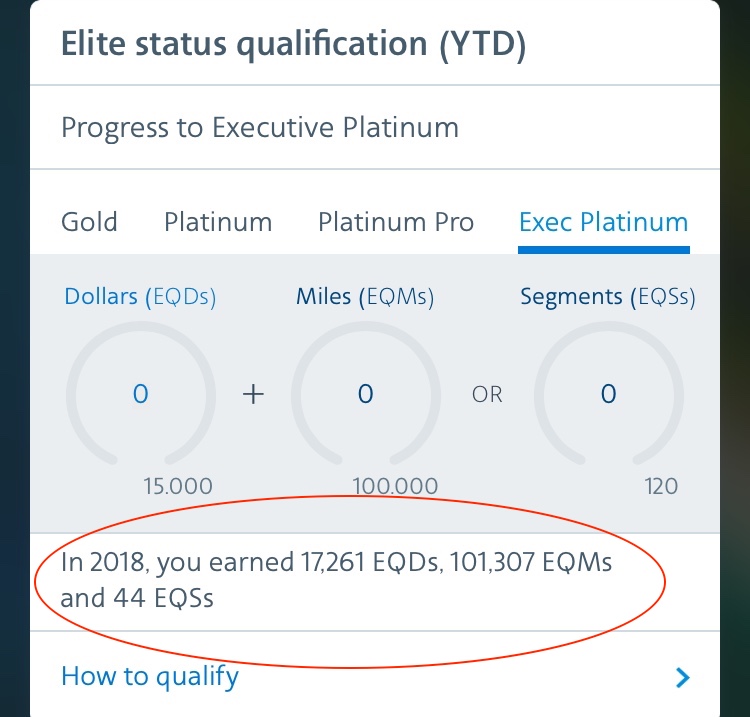This screenshot has width=750, height=717.
Task: Open the How to qualify row
Action: 375,676
